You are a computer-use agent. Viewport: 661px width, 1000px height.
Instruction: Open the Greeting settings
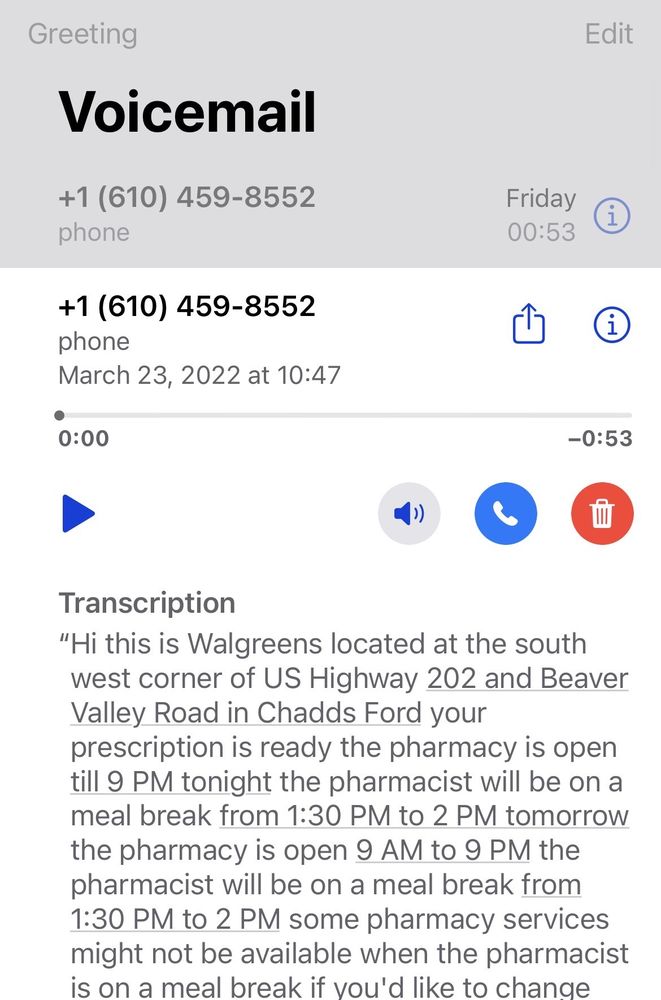click(82, 34)
